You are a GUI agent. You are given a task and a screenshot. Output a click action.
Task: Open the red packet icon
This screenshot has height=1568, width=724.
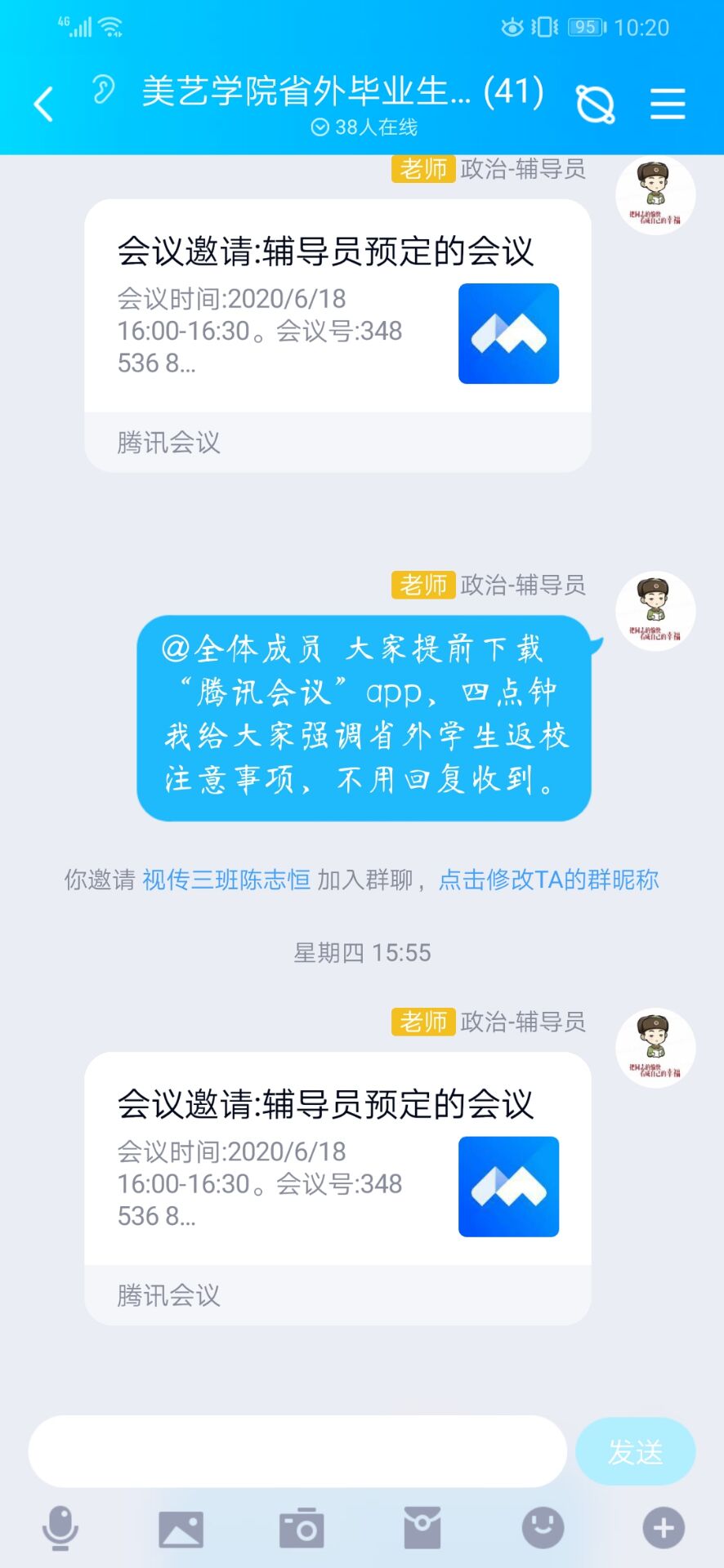[422, 1528]
